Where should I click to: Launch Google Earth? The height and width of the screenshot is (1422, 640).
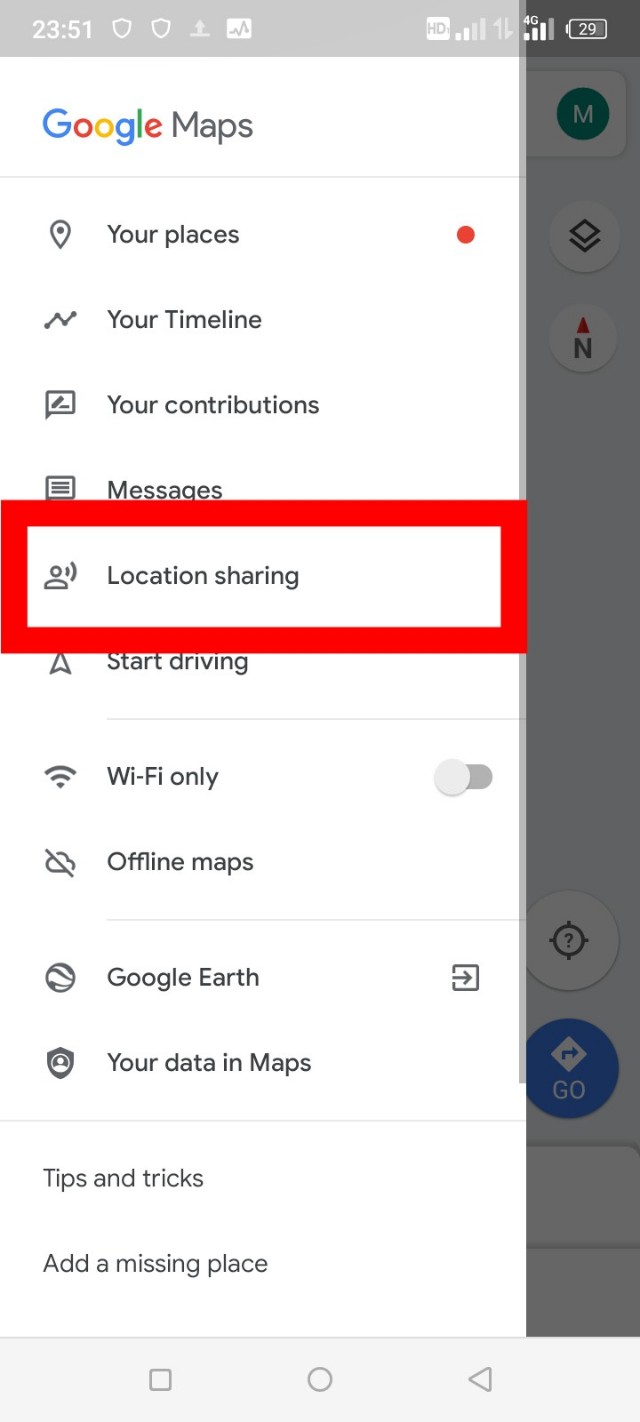tap(183, 978)
